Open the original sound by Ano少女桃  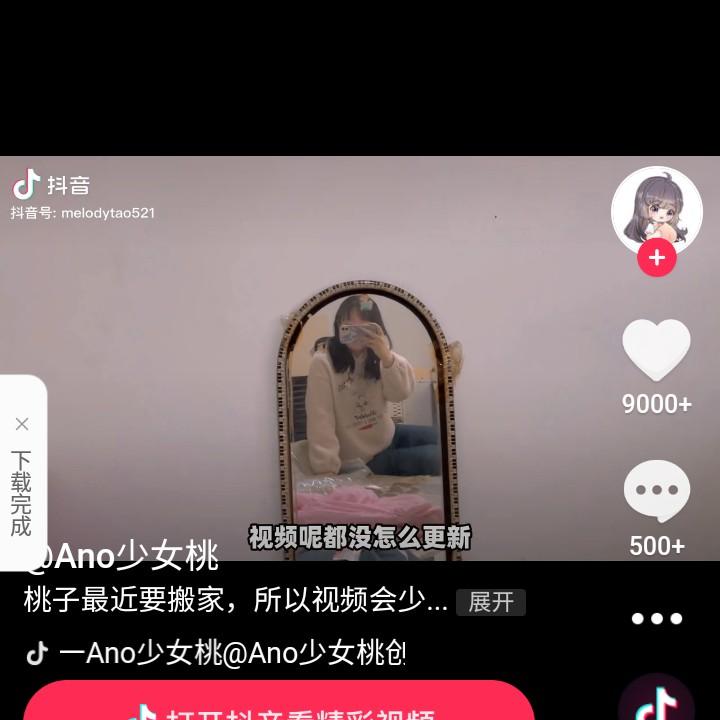click(230, 654)
